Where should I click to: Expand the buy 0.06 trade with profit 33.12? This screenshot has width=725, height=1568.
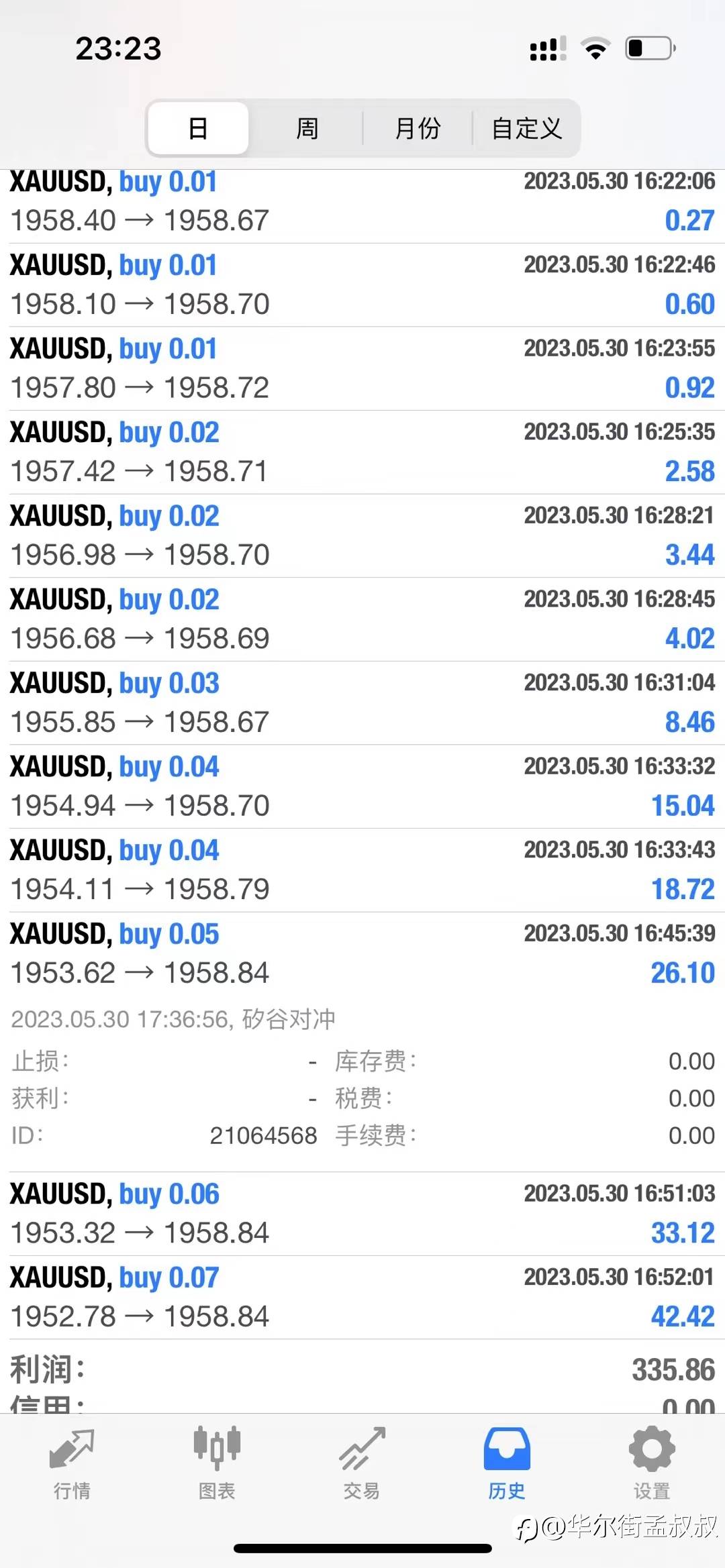coord(362,1214)
